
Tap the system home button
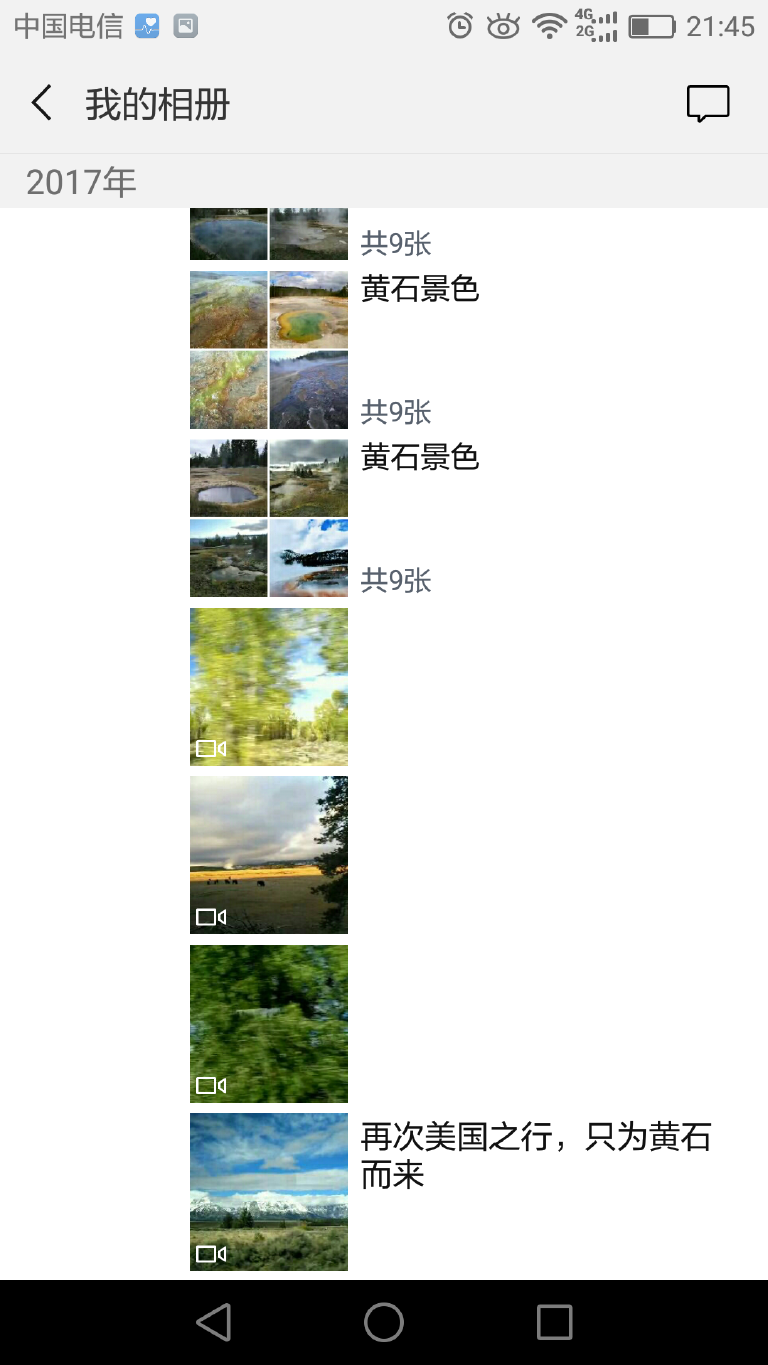[x=384, y=1322]
